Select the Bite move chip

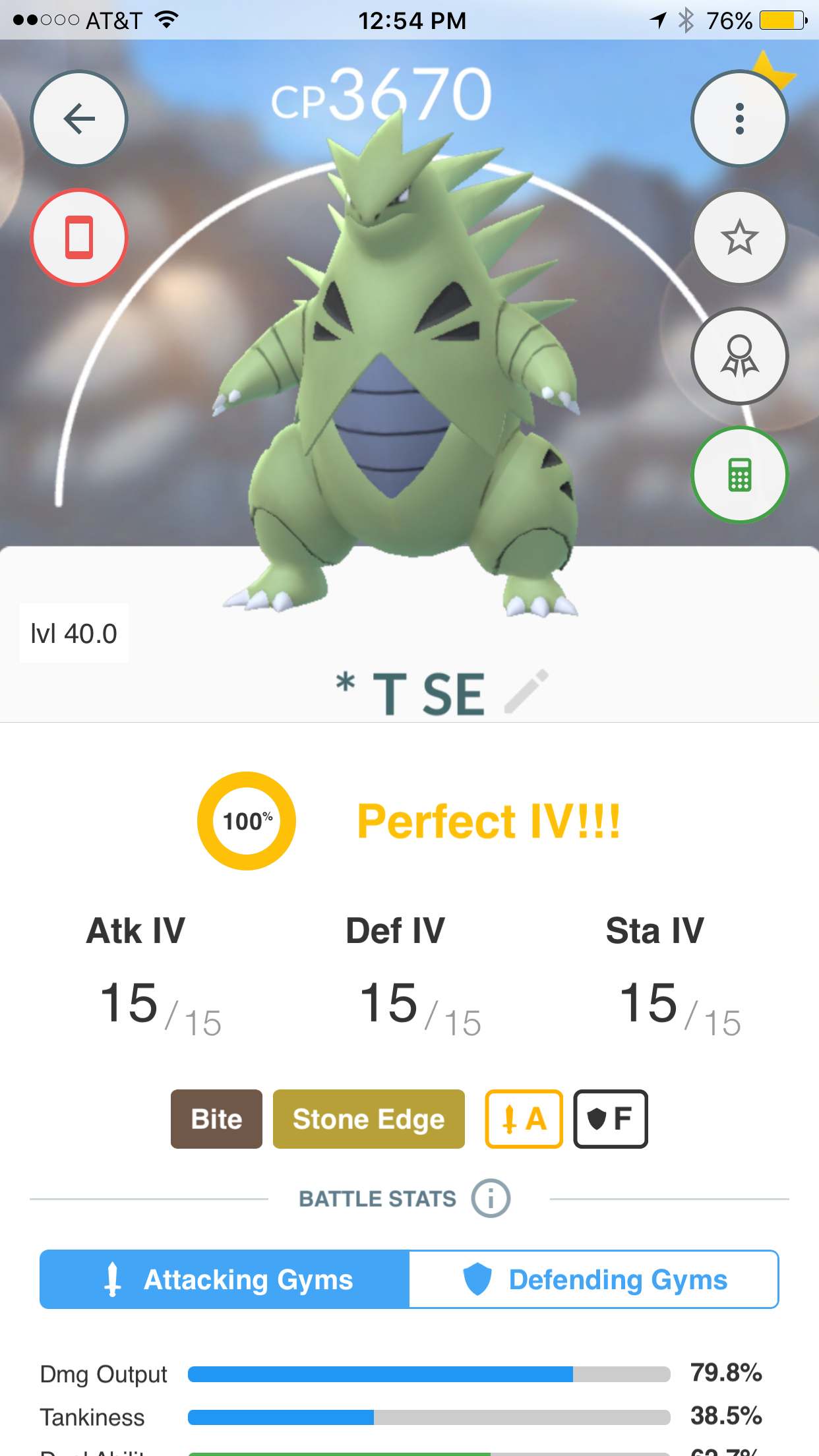click(216, 1119)
